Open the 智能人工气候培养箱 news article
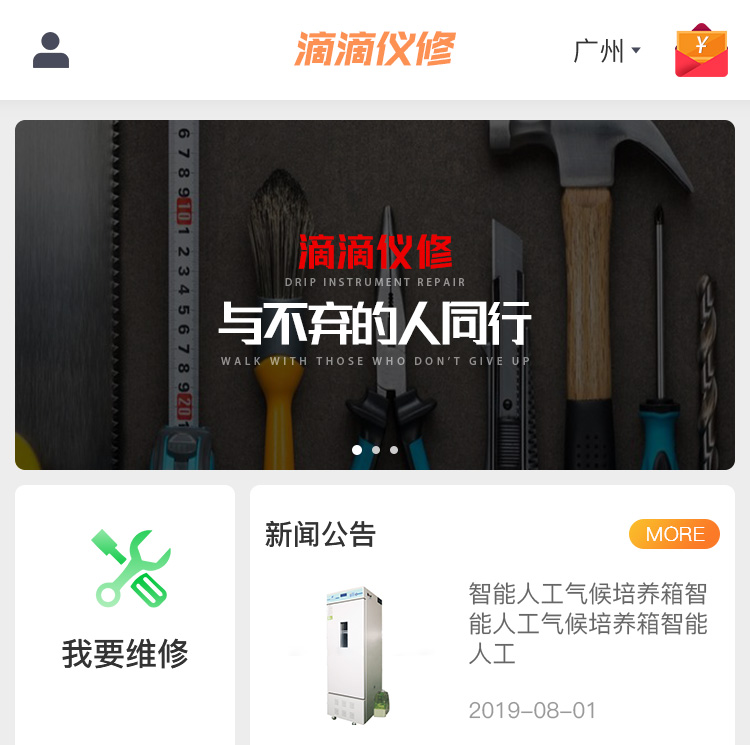 pyautogui.click(x=588, y=624)
